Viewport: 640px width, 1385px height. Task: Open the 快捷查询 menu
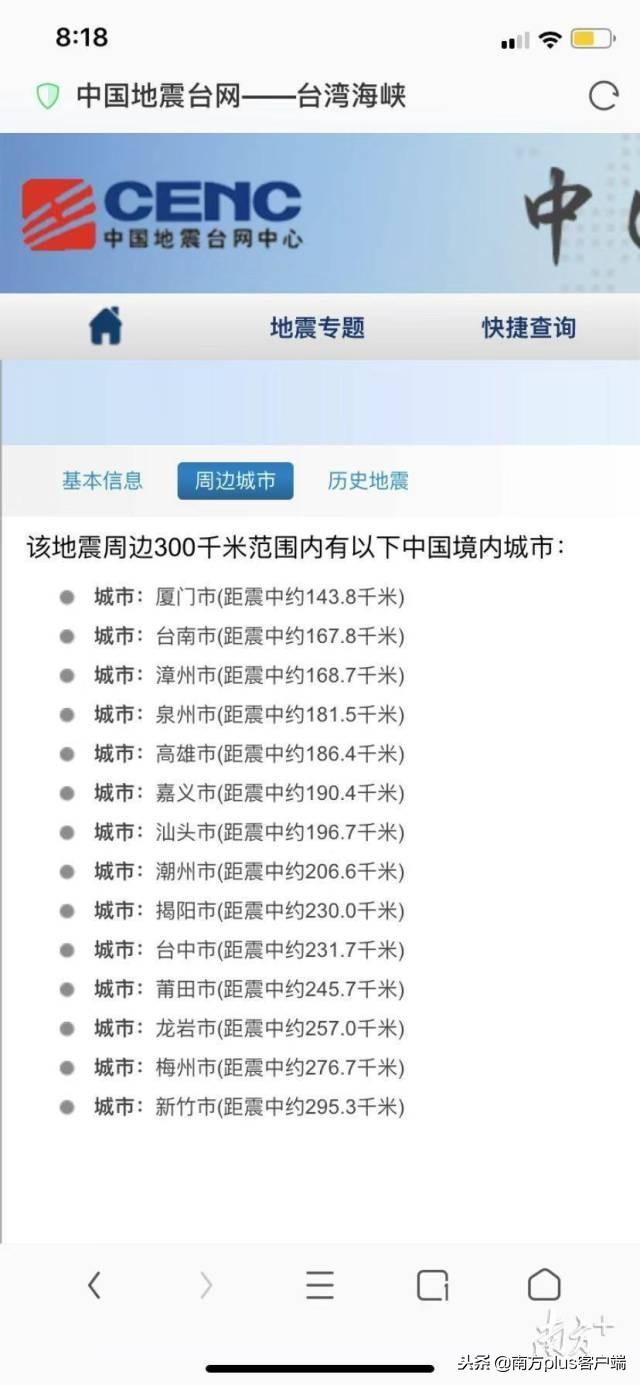coord(529,327)
